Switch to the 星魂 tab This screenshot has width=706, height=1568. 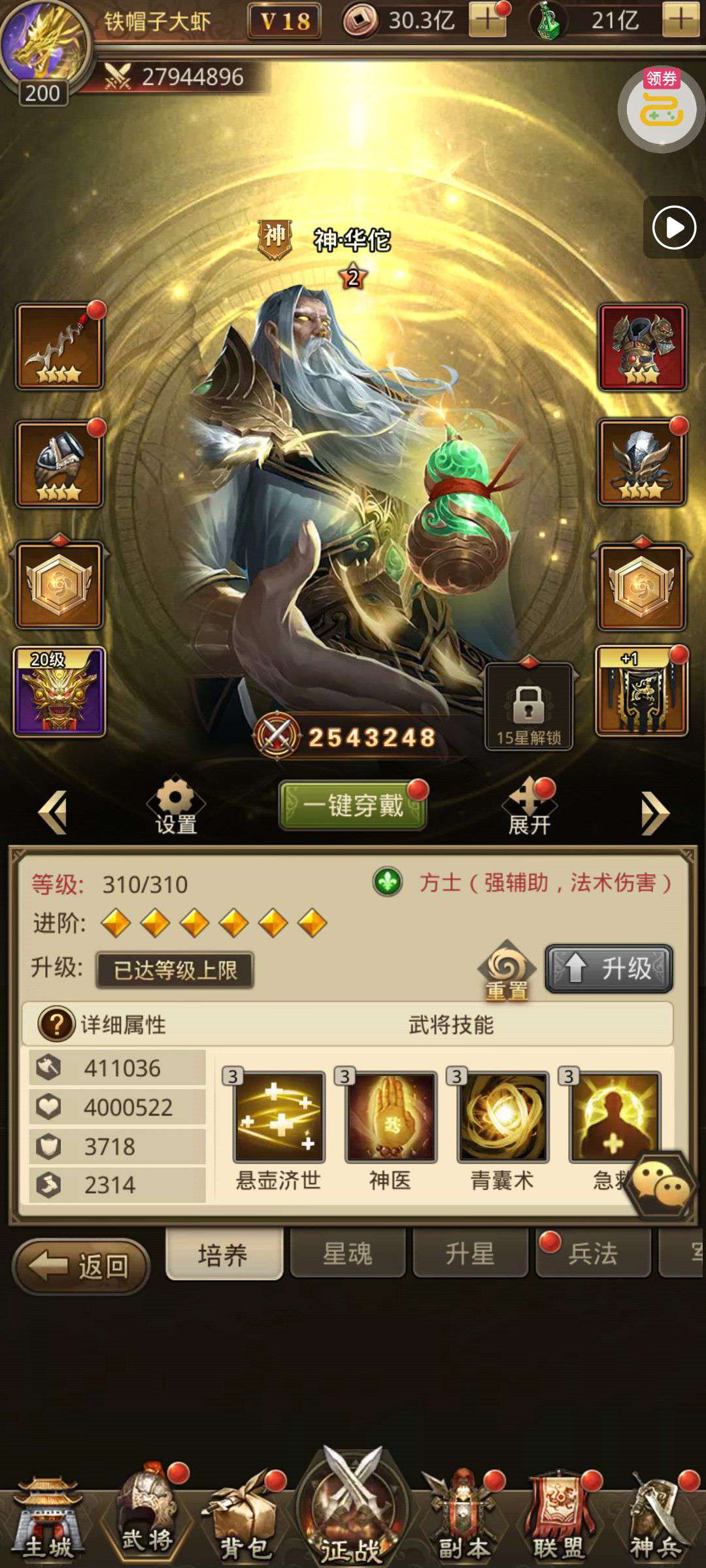[348, 1253]
